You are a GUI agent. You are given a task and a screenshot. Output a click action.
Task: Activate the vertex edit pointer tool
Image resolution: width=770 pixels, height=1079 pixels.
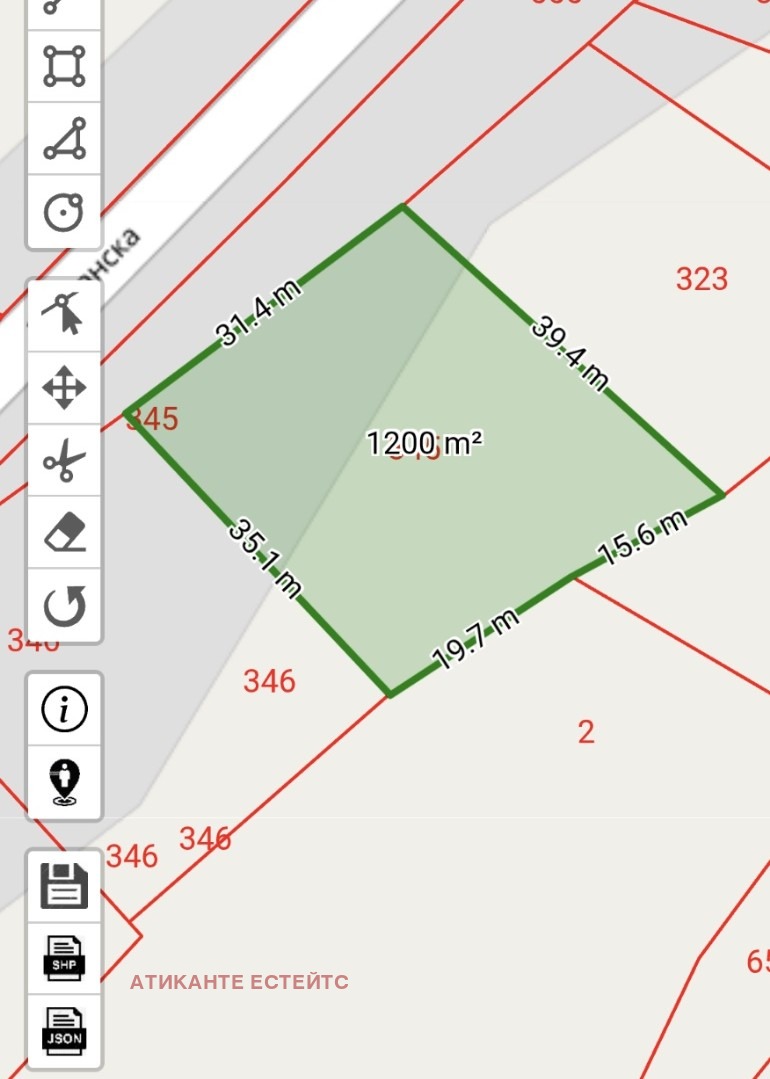[x=64, y=314]
